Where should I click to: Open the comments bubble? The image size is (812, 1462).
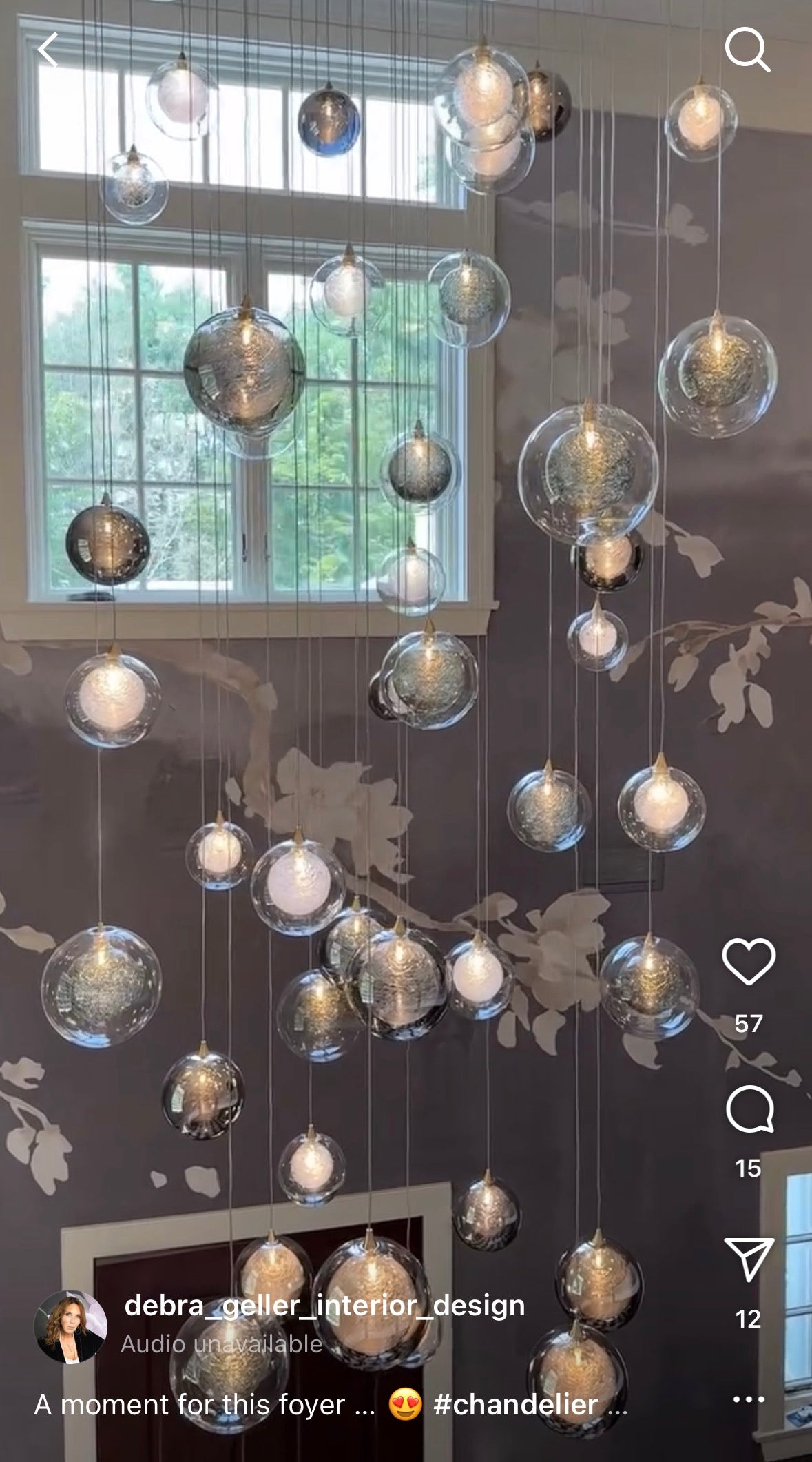[x=749, y=1109]
